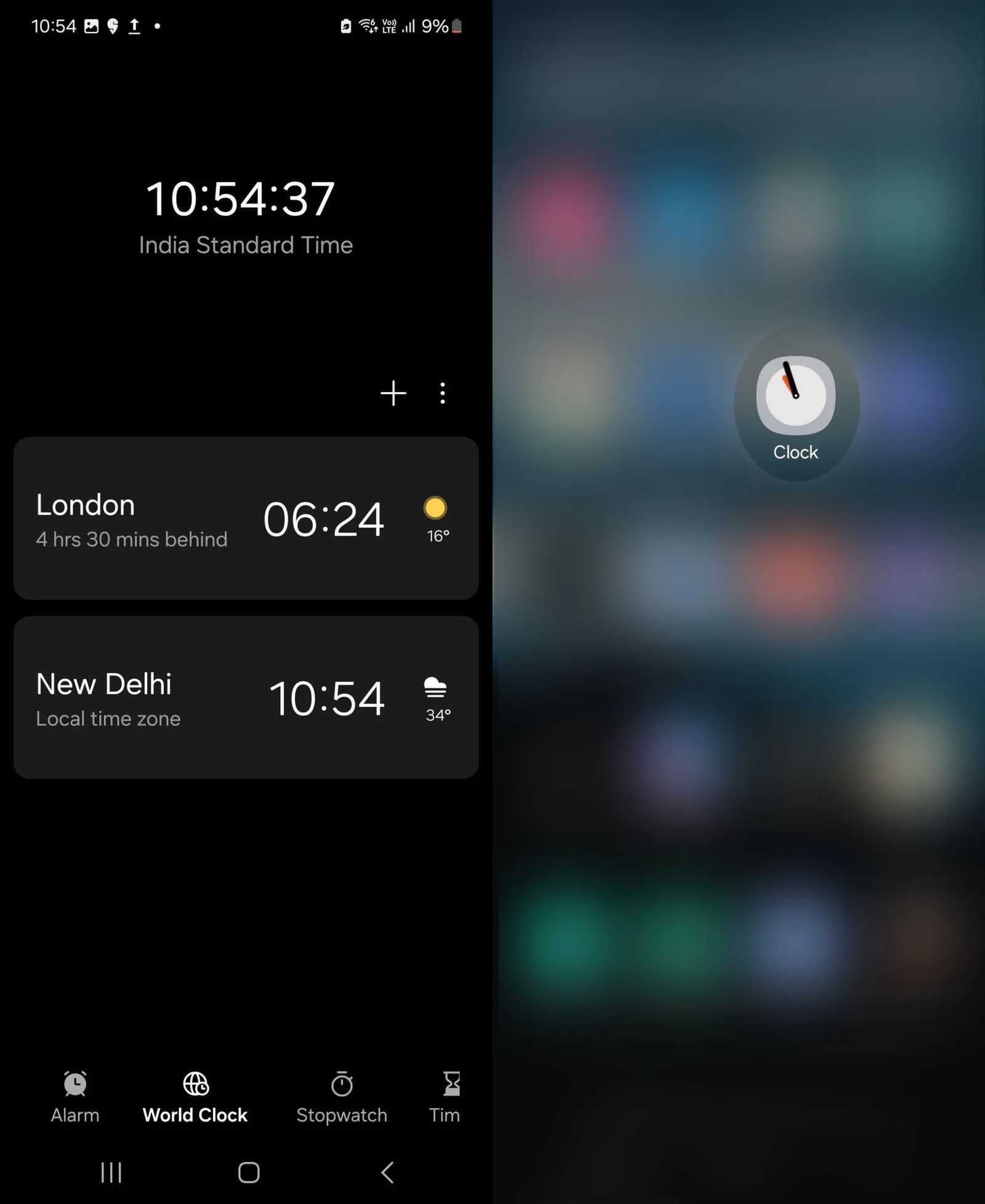Image resolution: width=985 pixels, height=1204 pixels.
Task: Open the three-dot options menu
Action: coord(443,394)
